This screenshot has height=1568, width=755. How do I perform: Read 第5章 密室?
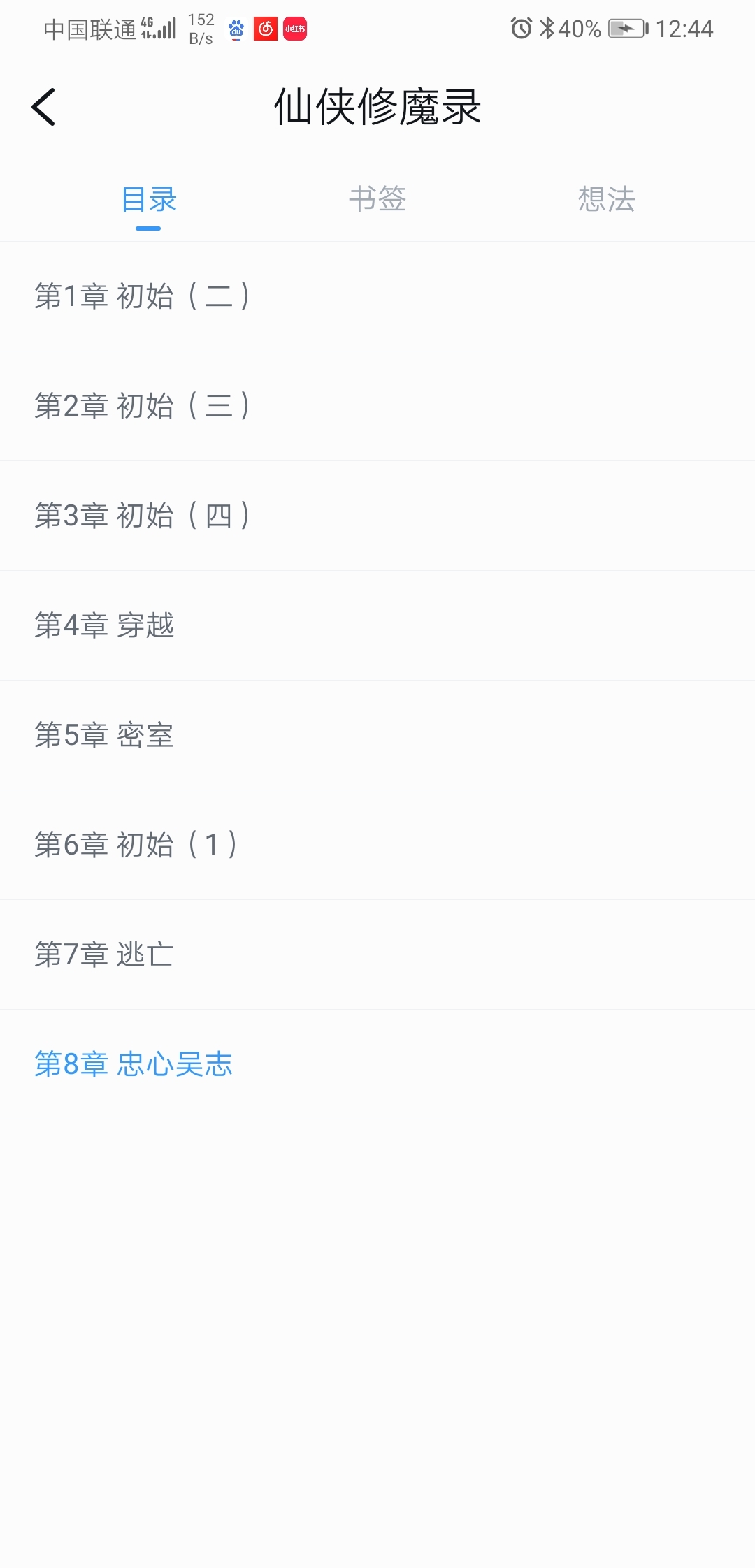click(x=105, y=735)
